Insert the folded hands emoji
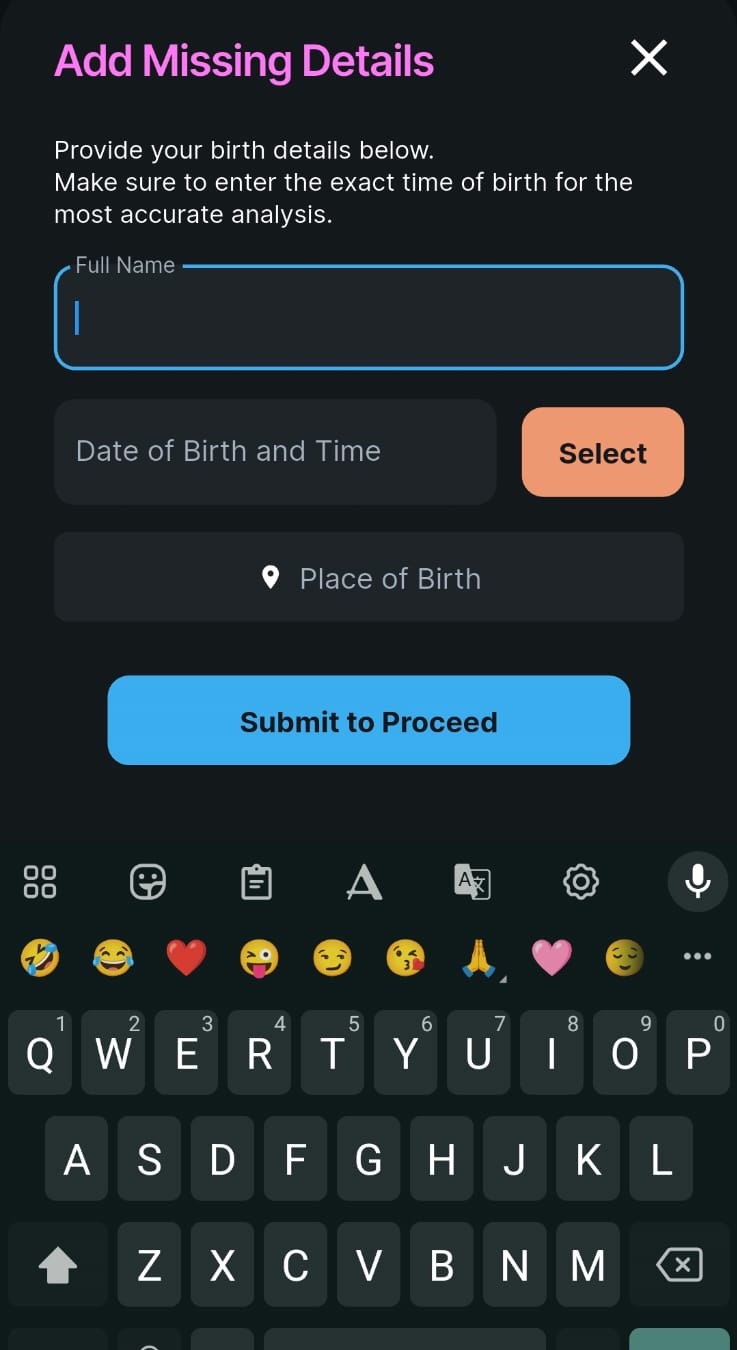Image resolution: width=737 pixels, height=1350 pixels. tap(478, 956)
